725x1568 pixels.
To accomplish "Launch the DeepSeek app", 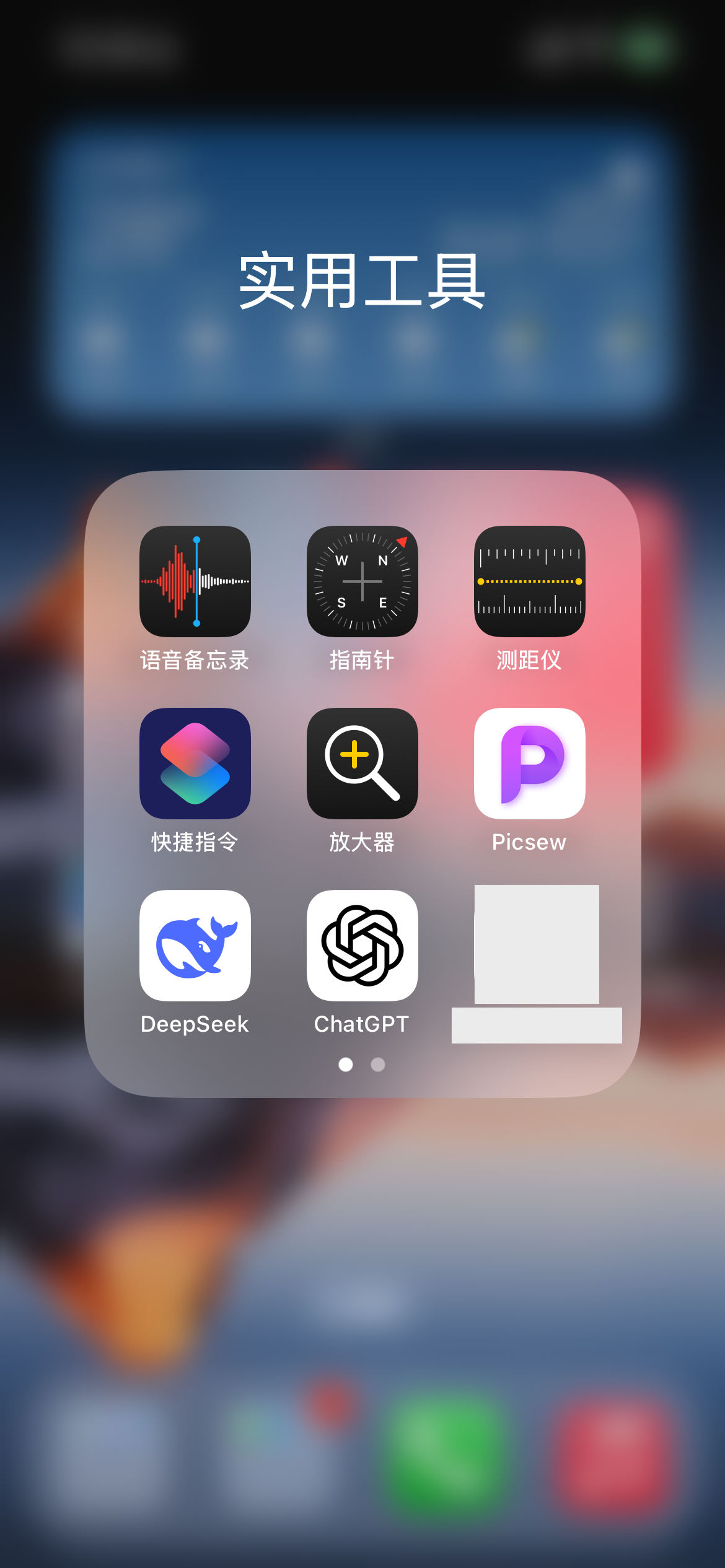I will (195, 945).
